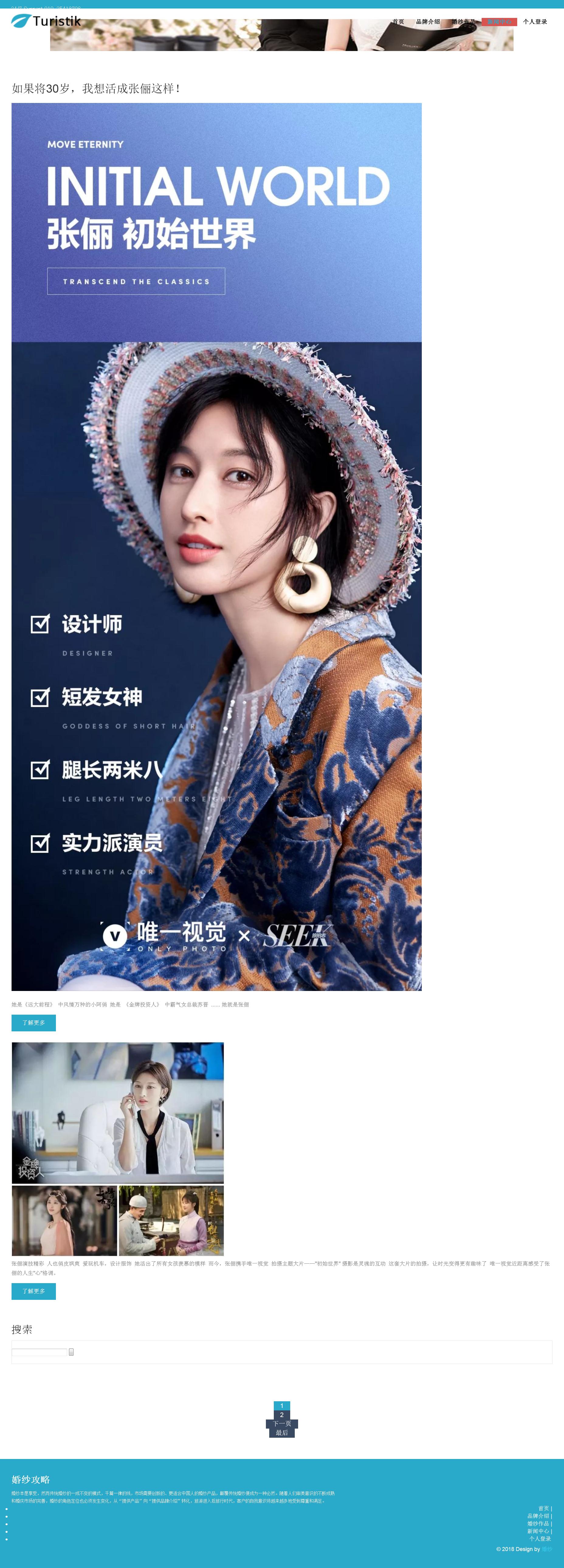This screenshot has height=1568, width=564.
Task: Select the 新闻中心 navigation item
Action: pos(499,22)
